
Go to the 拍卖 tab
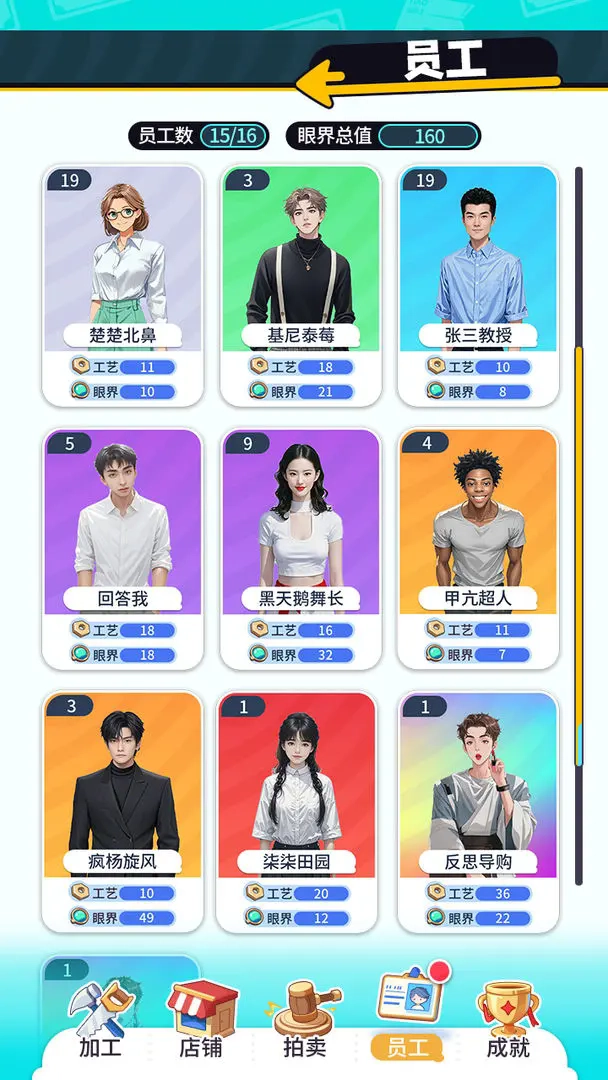304,1020
